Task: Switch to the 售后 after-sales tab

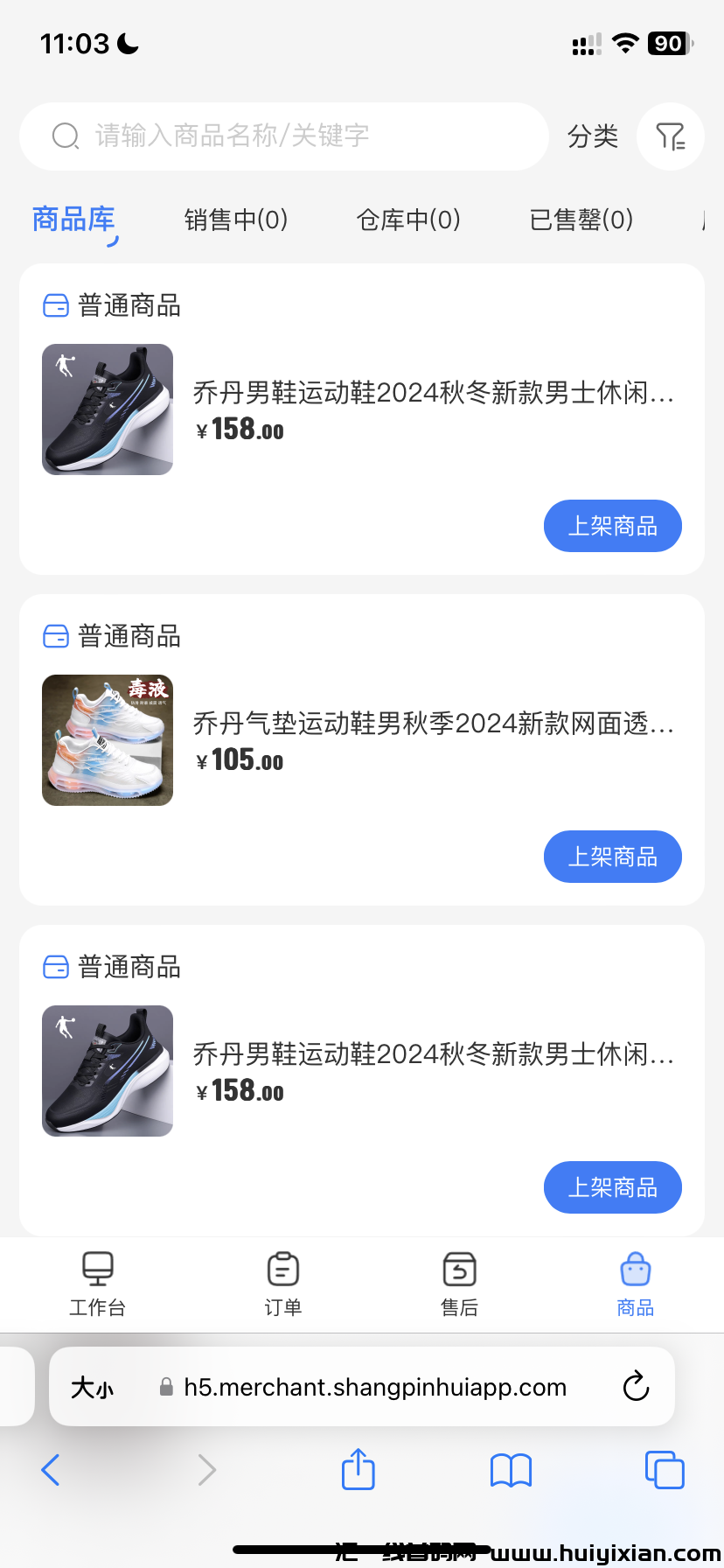Action: [x=459, y=1284]
